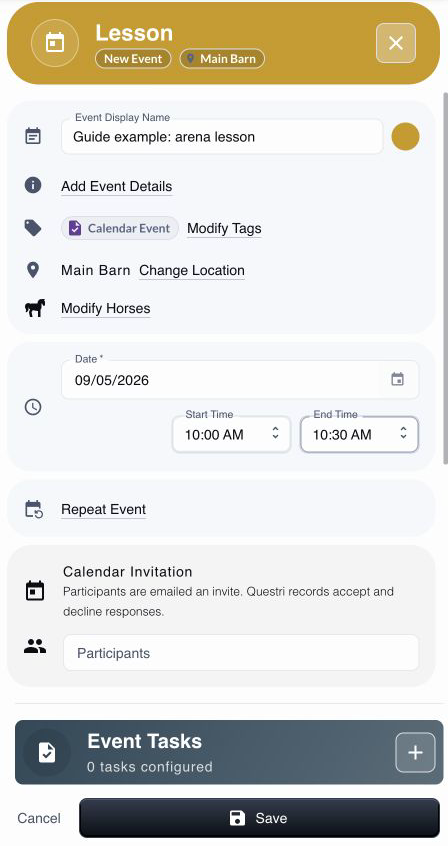Open the End Time dropdown
Viewport: 448px width, 846px height.
[359, 434]
